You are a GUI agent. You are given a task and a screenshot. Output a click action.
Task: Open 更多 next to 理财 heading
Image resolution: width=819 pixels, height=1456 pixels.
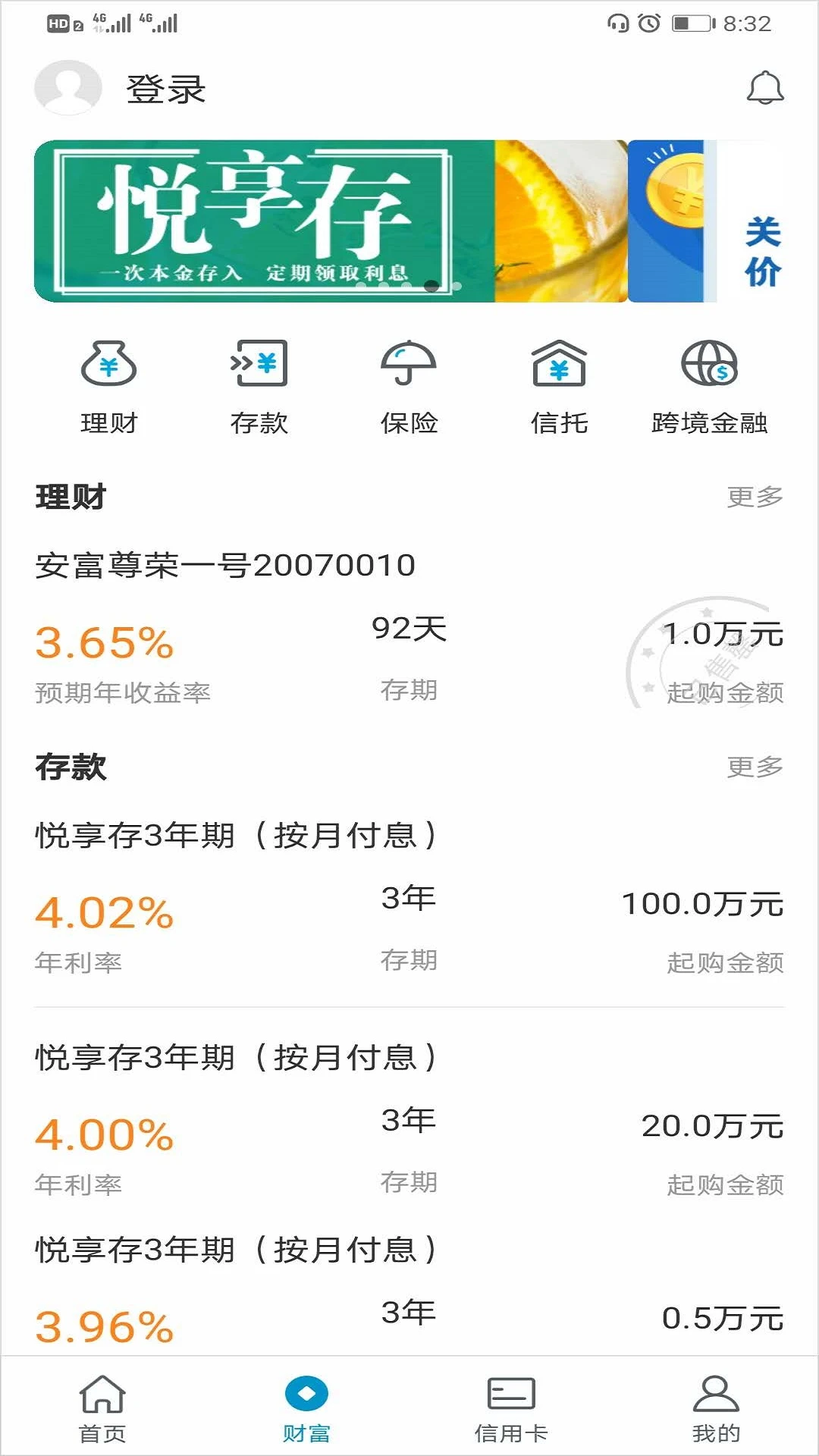[755, 497]
